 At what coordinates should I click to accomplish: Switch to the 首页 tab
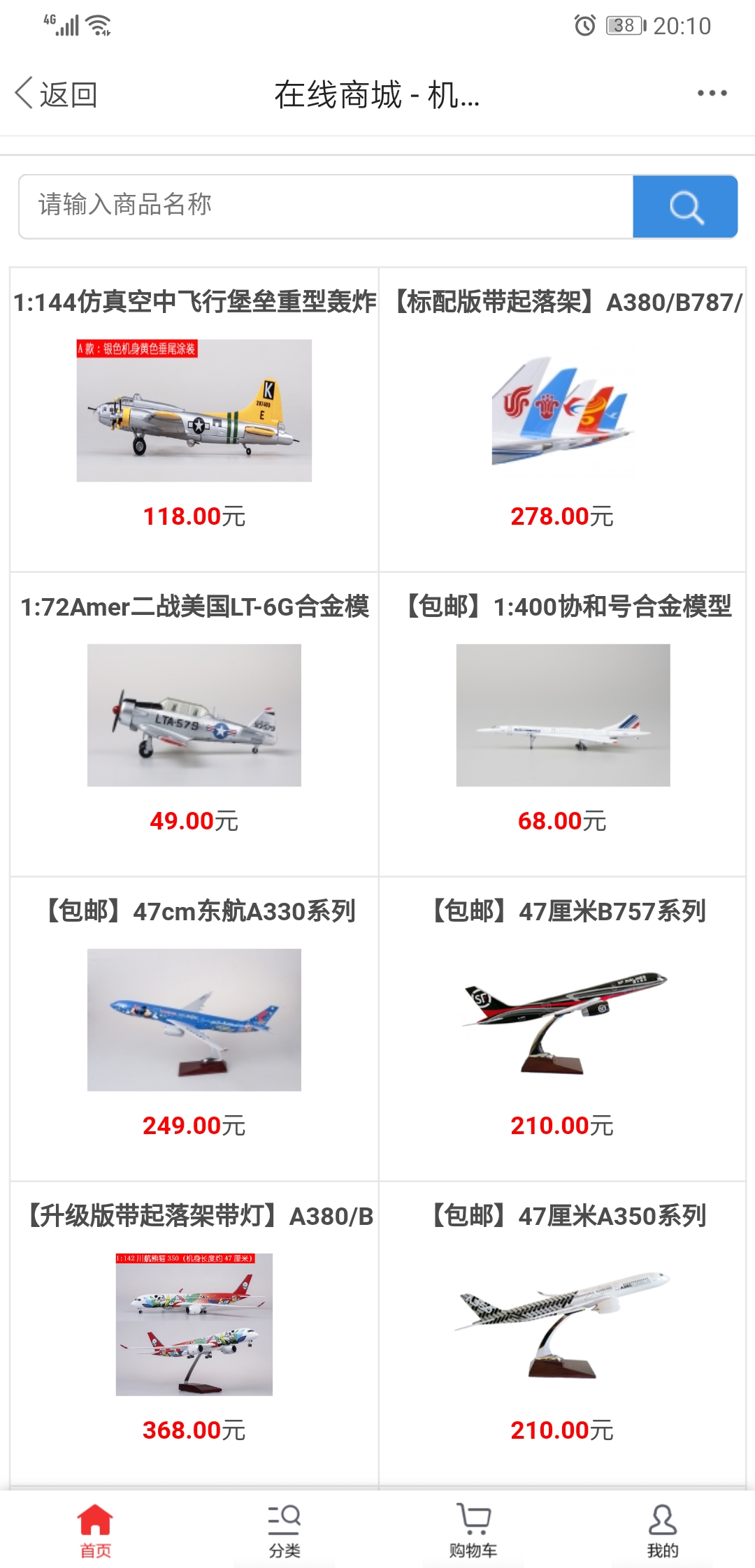pos(95,1530)
